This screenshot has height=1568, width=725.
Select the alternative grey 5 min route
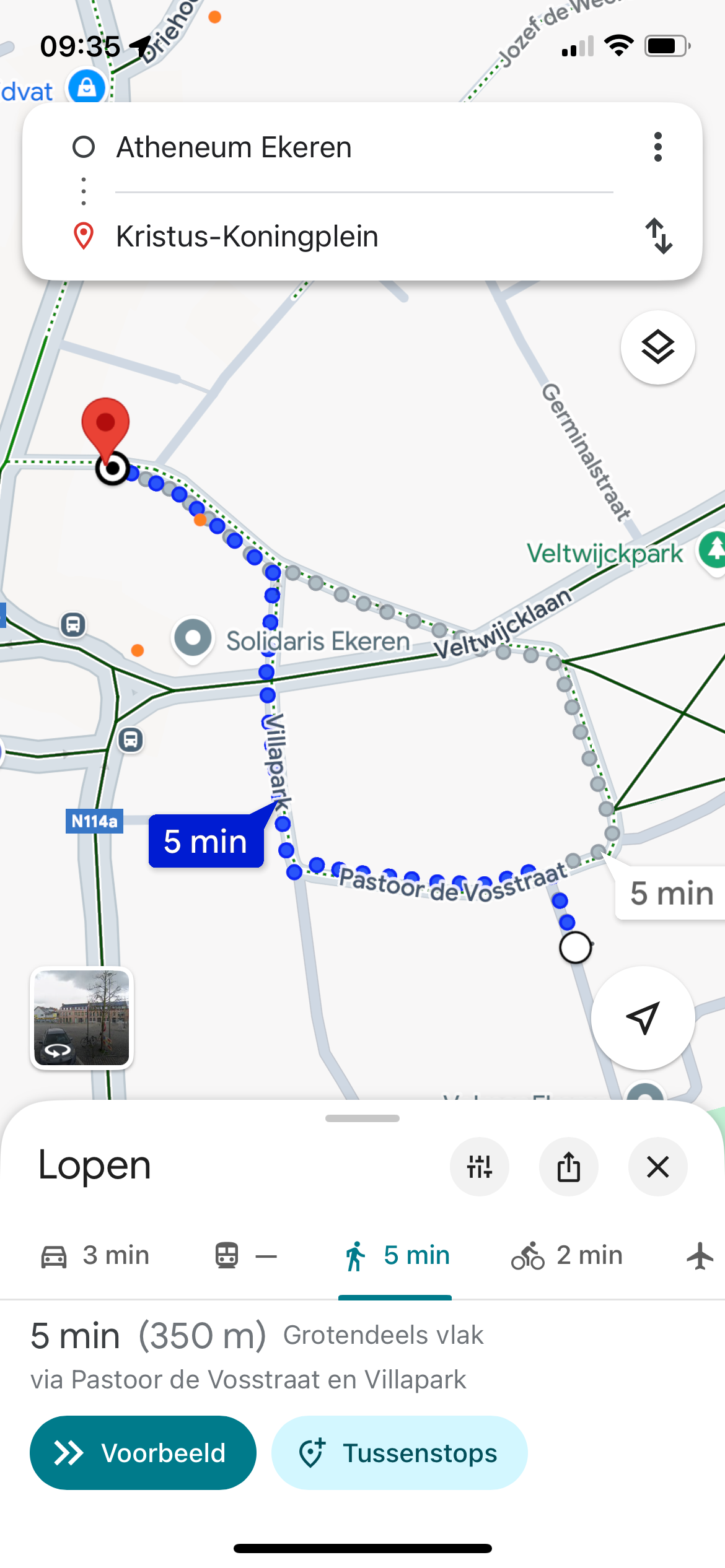(x=671, y=893)
